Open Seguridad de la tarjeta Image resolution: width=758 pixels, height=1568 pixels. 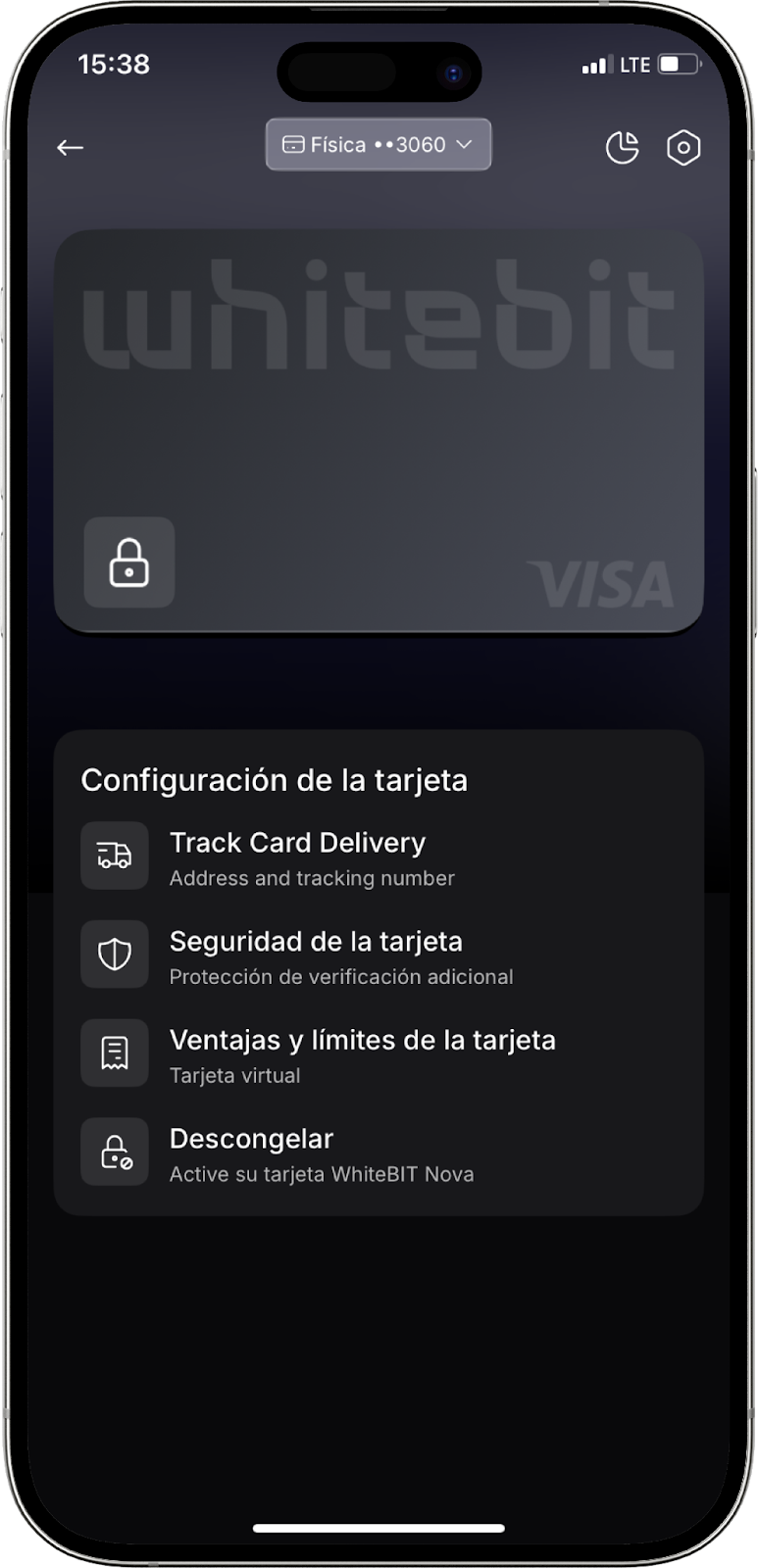coord(316,955)
